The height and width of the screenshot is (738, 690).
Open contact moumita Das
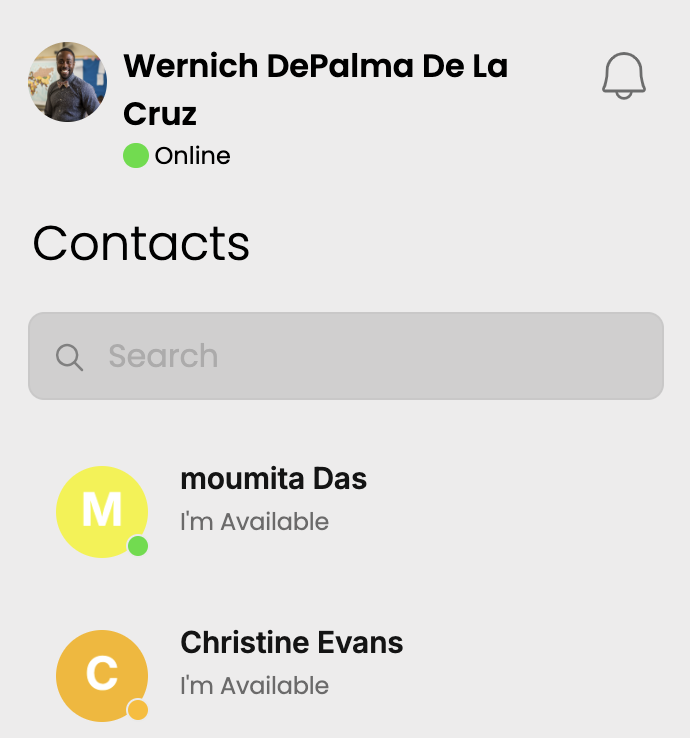pos(273,480)
